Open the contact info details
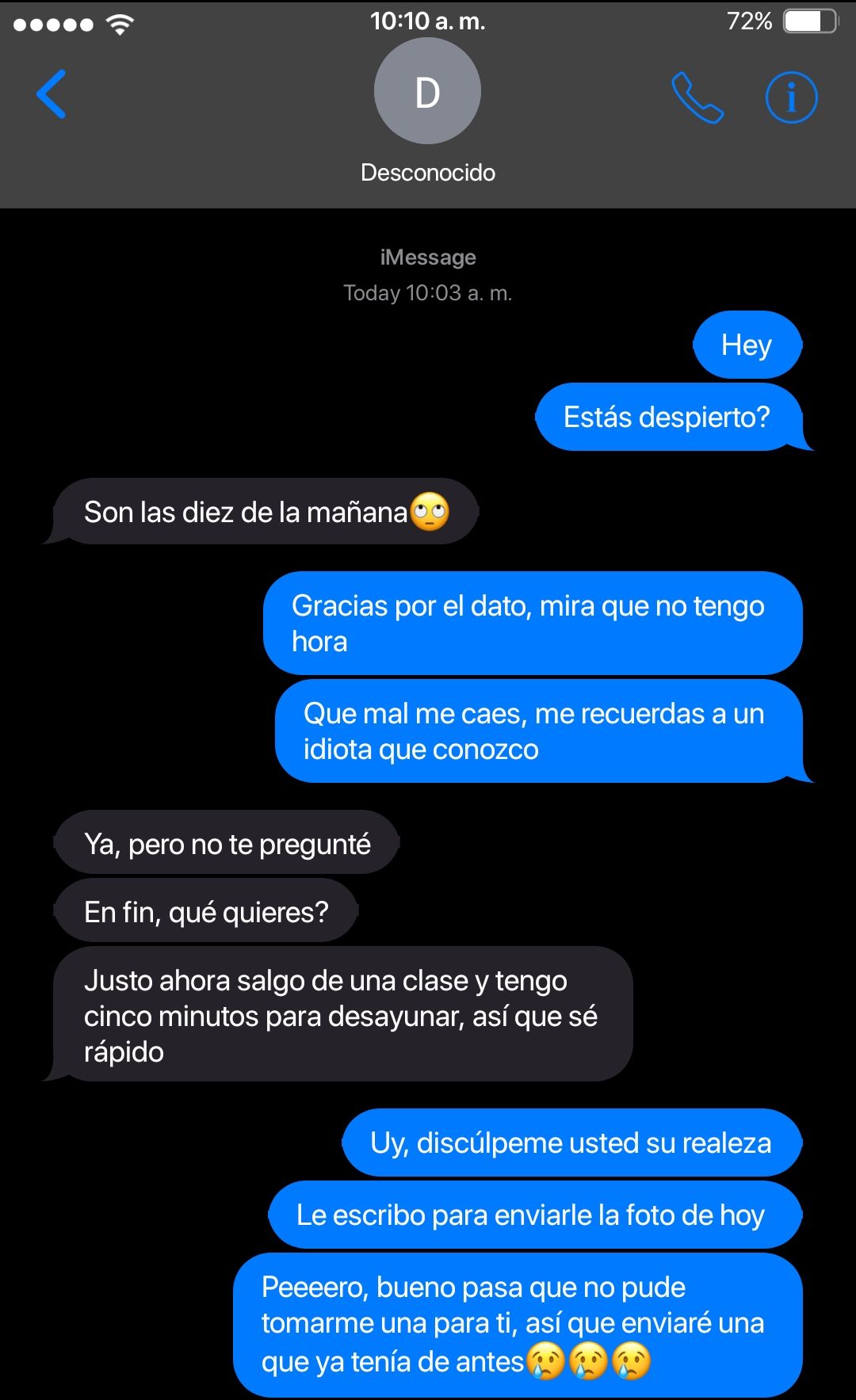 pyautogui.click(x=791, y=97)
